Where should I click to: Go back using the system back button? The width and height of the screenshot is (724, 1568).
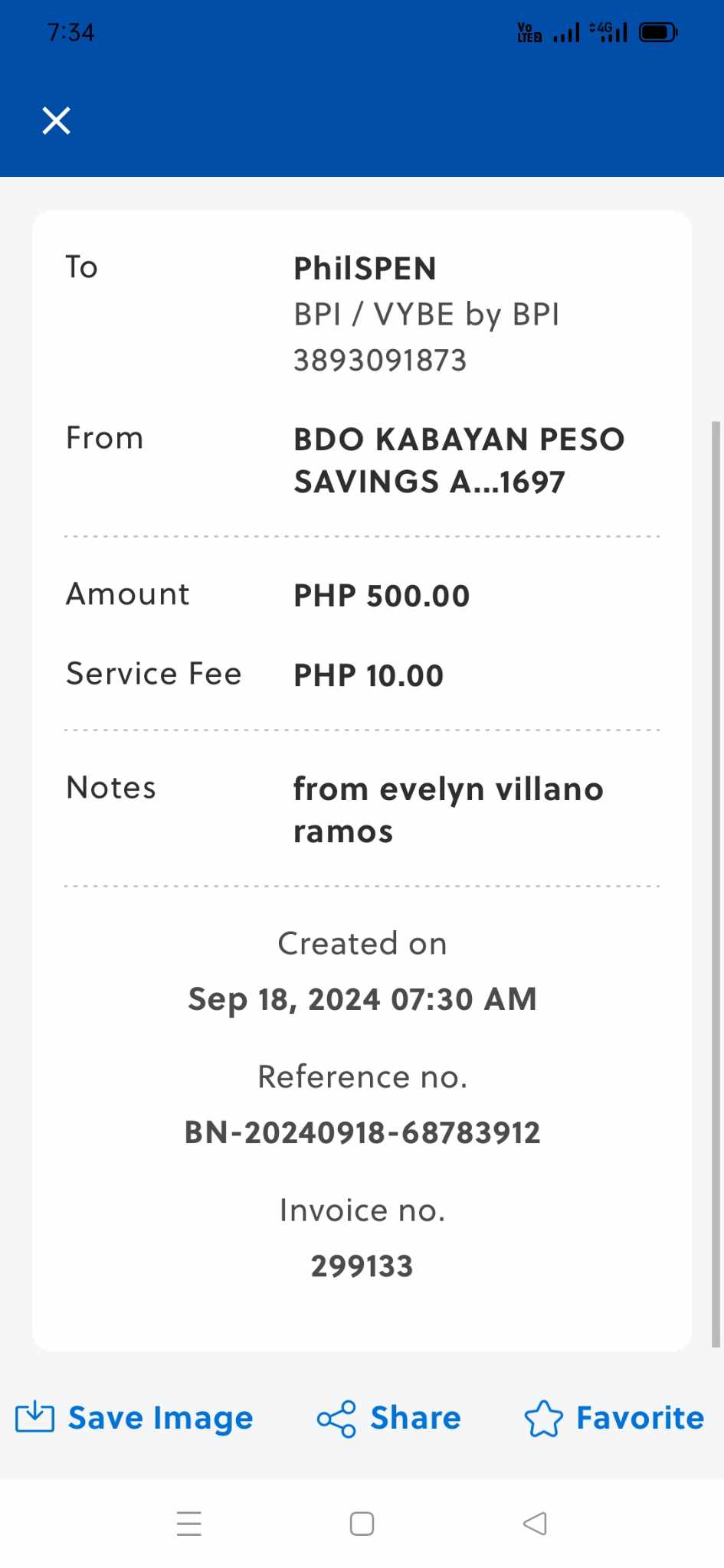pos(535,1524)
